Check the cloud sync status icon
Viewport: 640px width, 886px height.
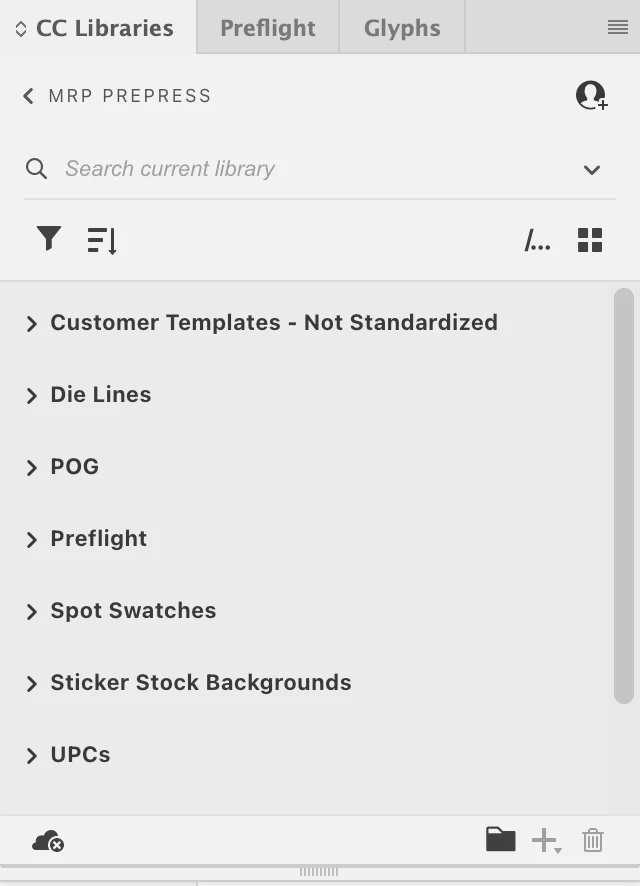click(x=48, y=842)
